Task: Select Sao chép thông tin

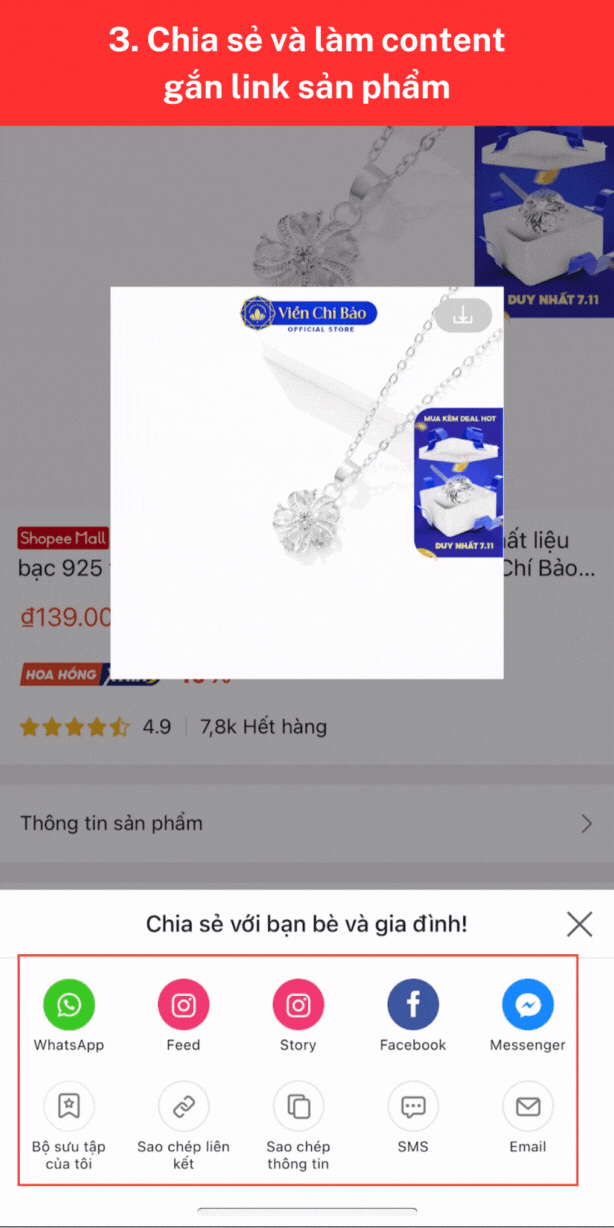Action: tap(298, 1107)
